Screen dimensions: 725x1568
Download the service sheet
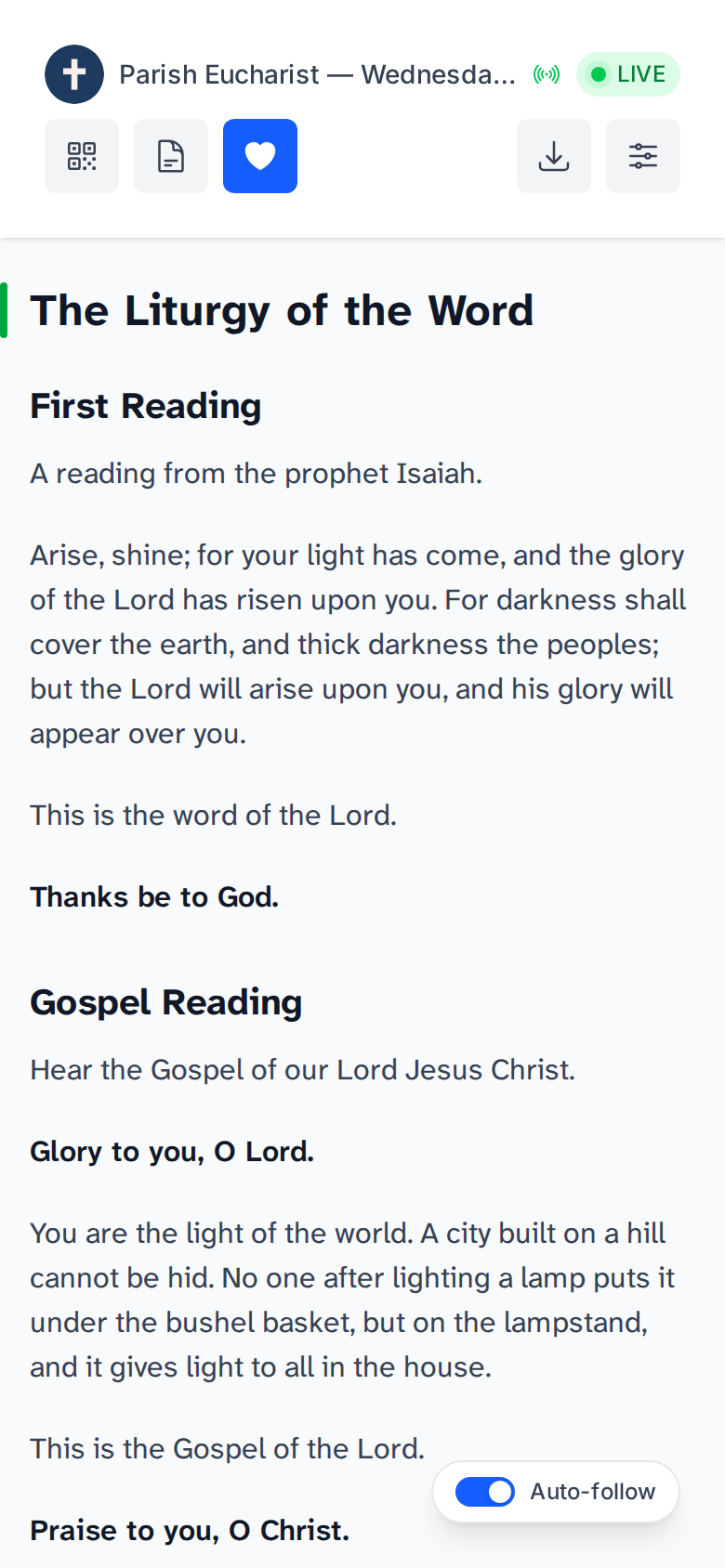tap(554, 156)
